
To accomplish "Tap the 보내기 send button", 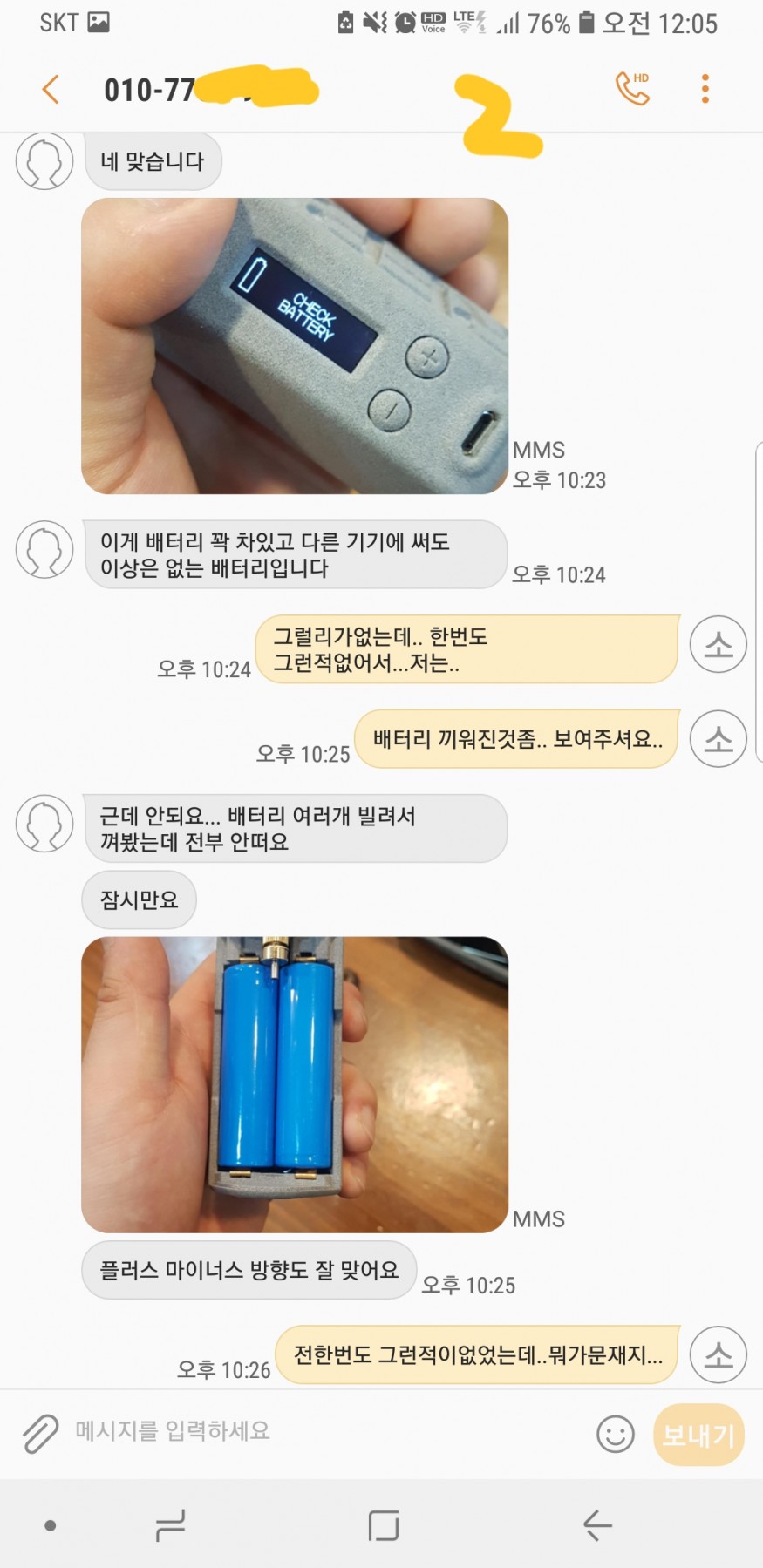I will tap(698, 1435).
